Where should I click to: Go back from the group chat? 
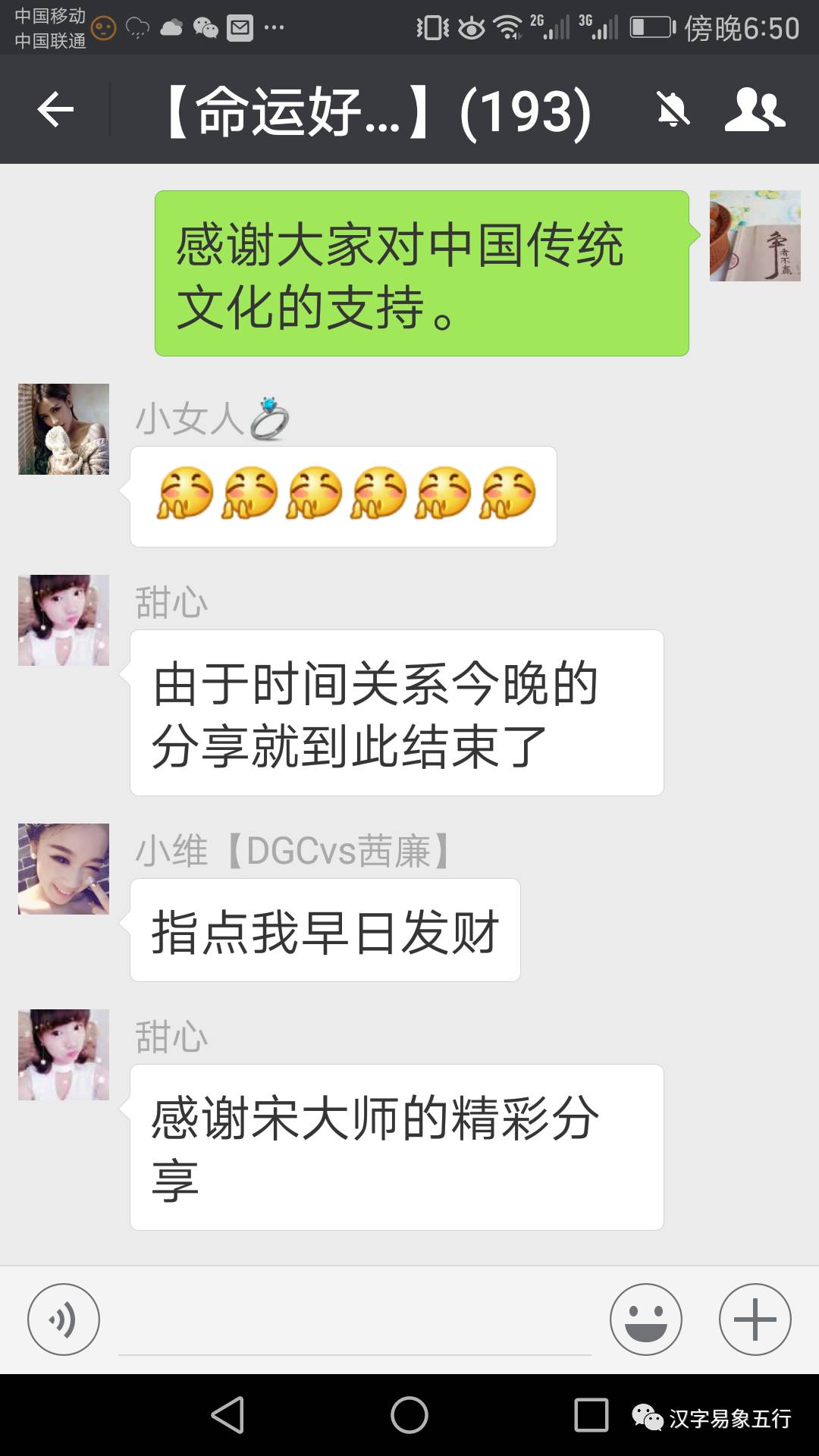click(55, 111)
